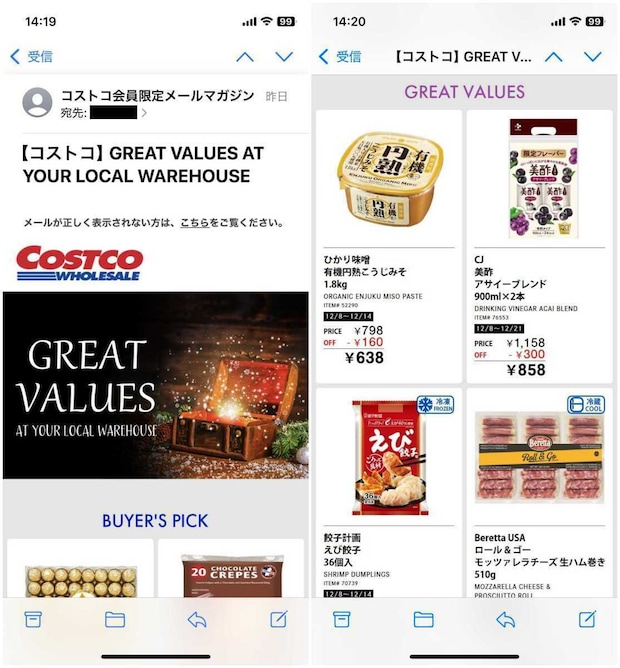Reply from the screen showing the miso product
Screen dimensions: 620x668
pos(505,619)
